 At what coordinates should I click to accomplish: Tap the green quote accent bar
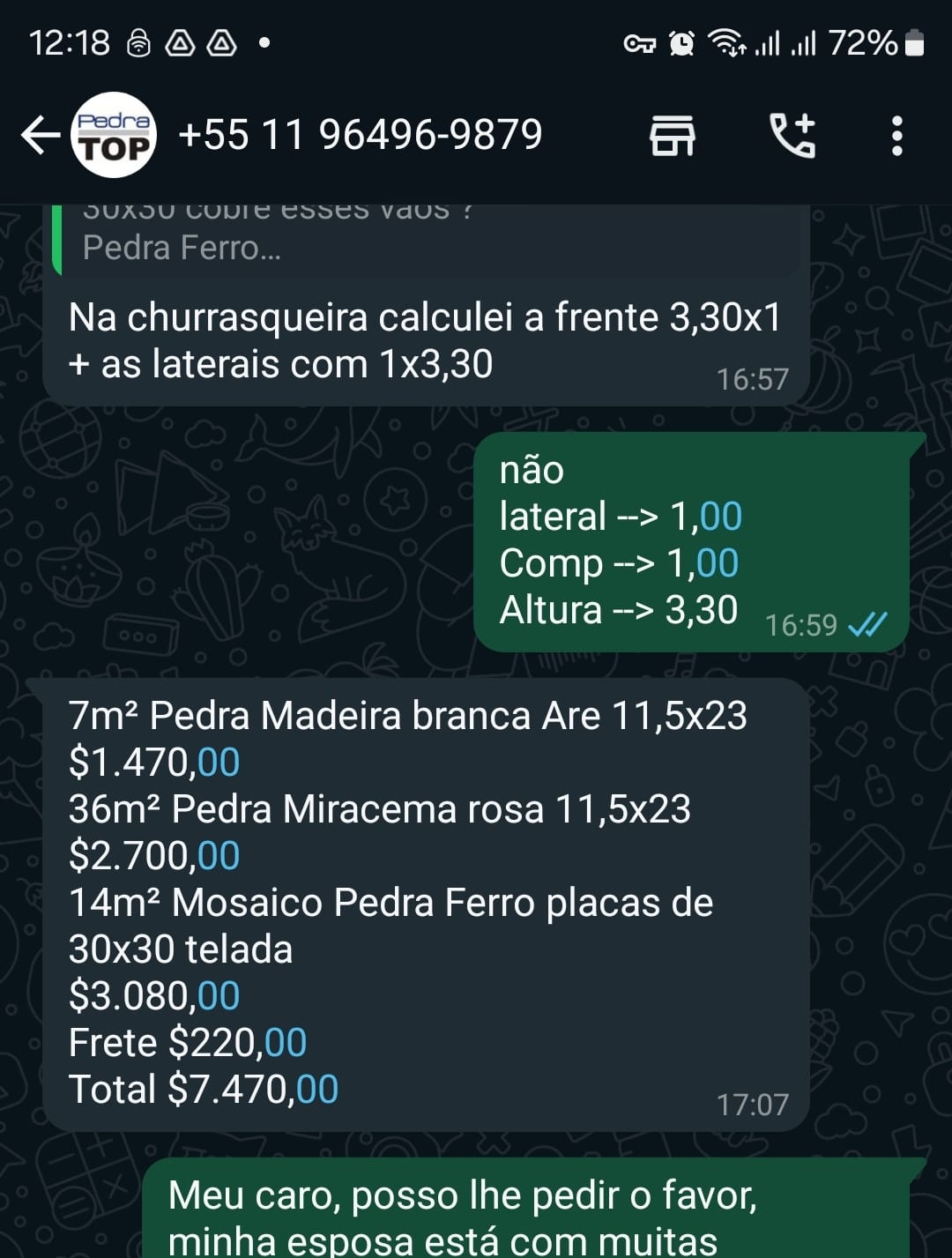59,238
